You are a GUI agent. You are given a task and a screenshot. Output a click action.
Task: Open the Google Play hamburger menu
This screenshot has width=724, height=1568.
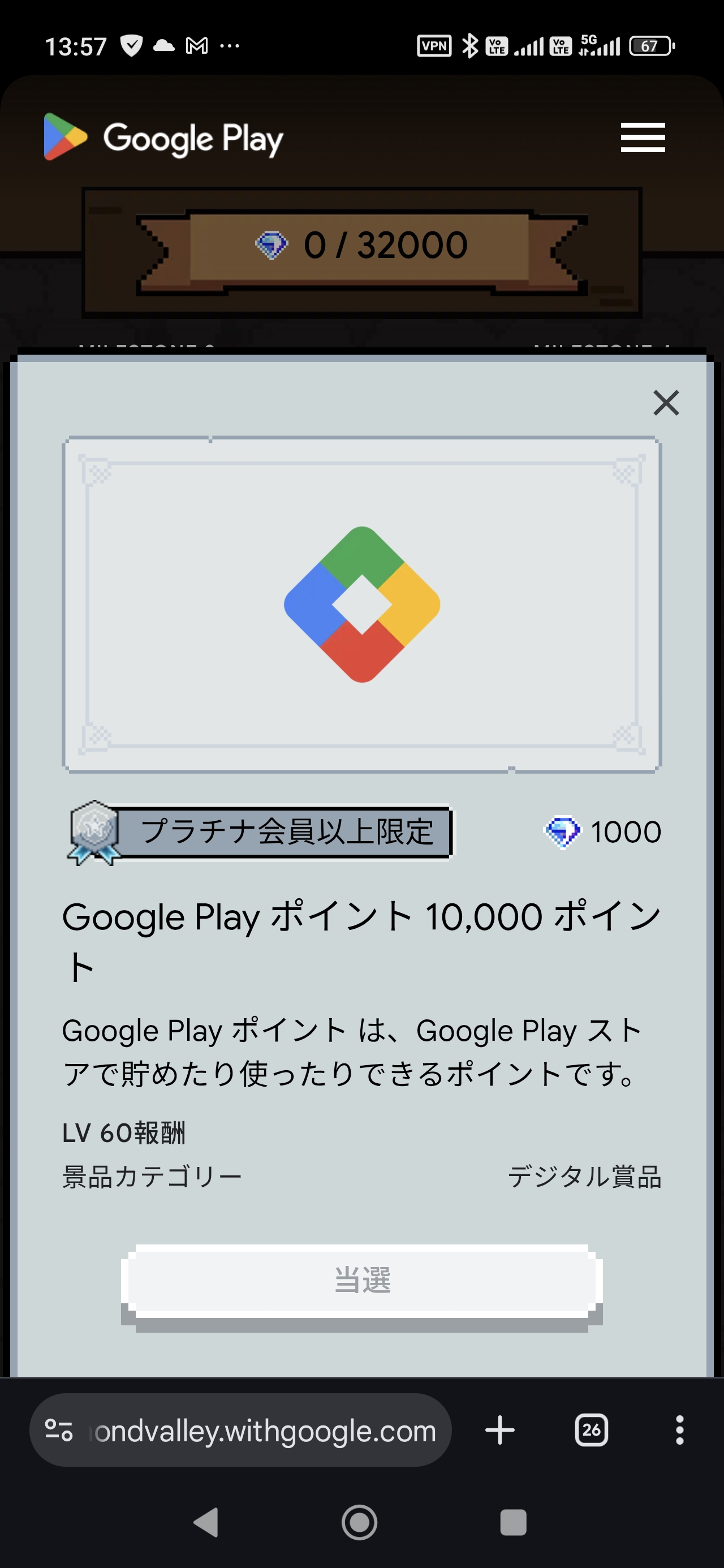coord(643,137)
